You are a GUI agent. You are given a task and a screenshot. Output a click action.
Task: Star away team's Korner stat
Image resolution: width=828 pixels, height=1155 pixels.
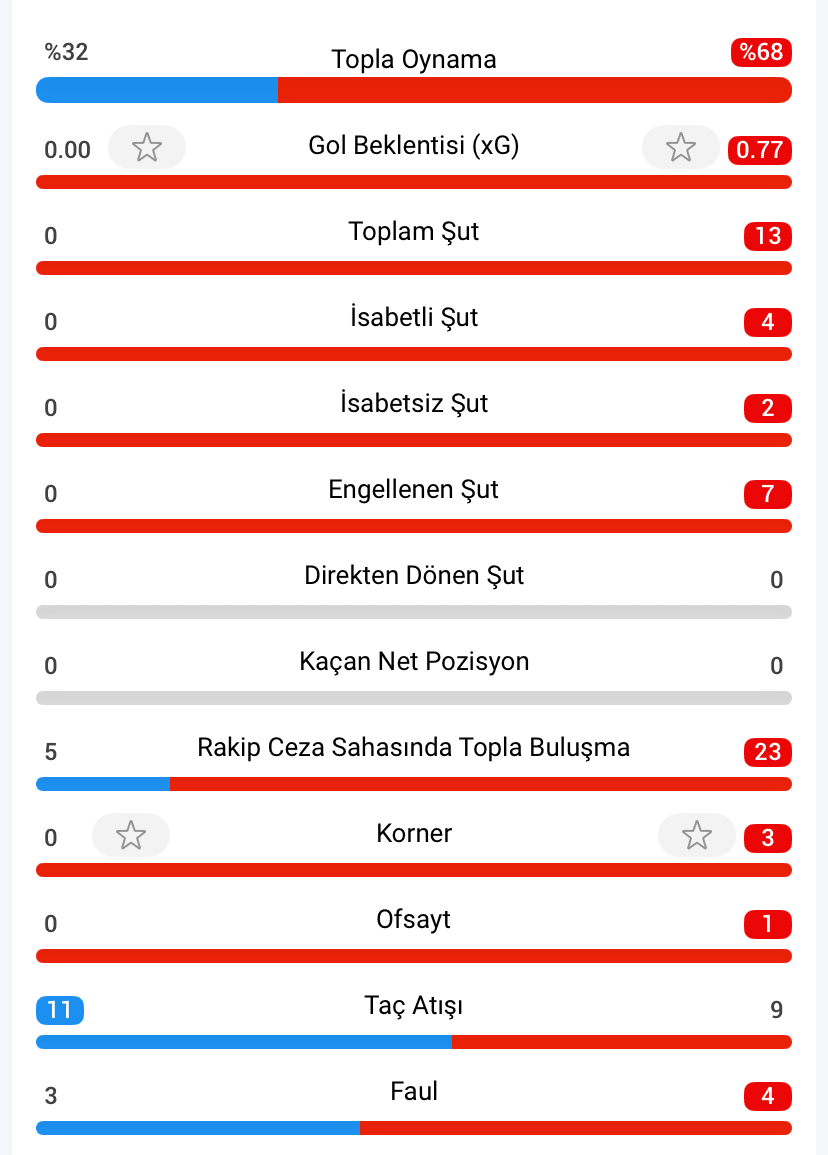[x=697, y=835]
